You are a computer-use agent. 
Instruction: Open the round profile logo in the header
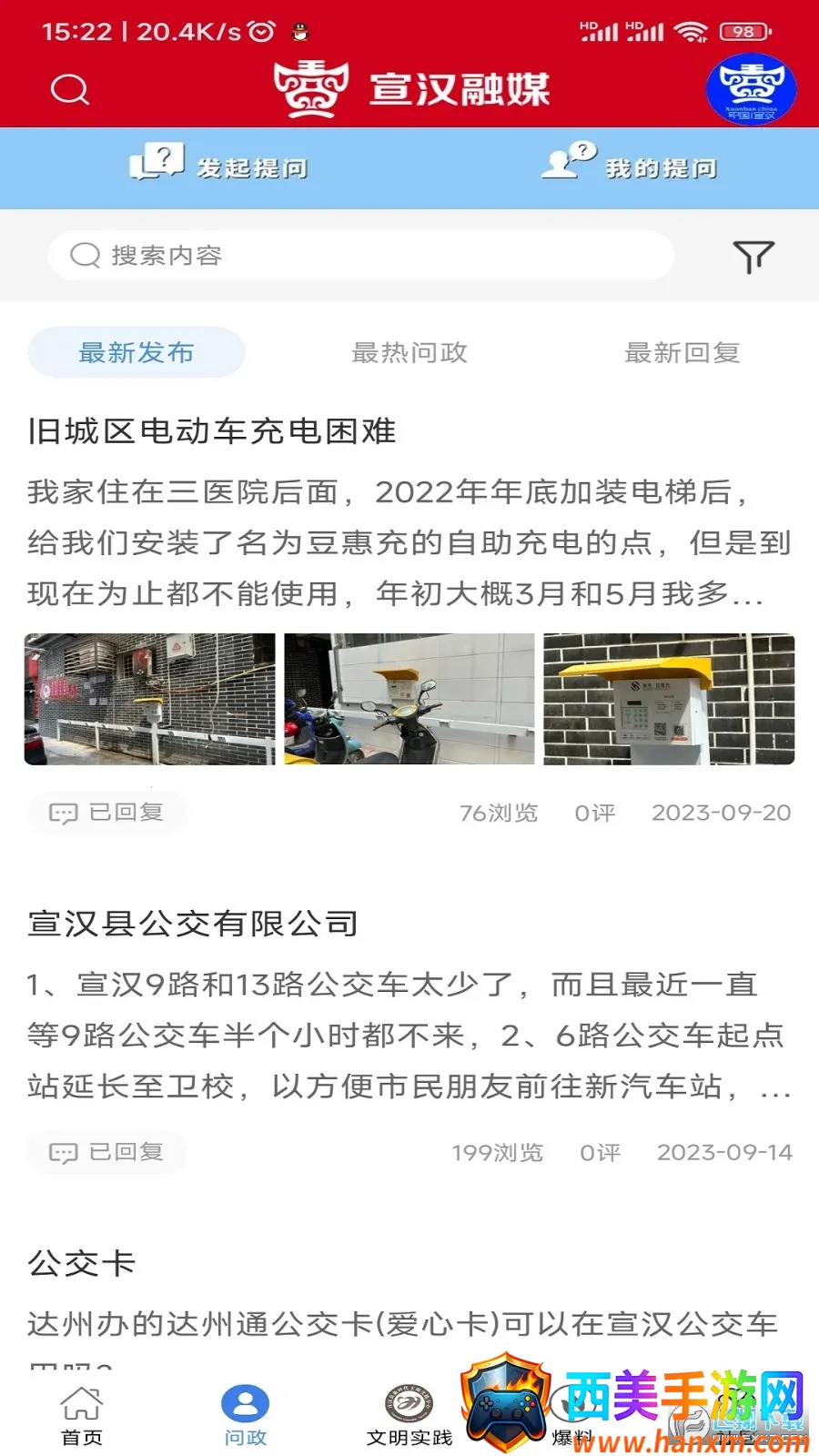pyautogui.click(x=751, y=89)
